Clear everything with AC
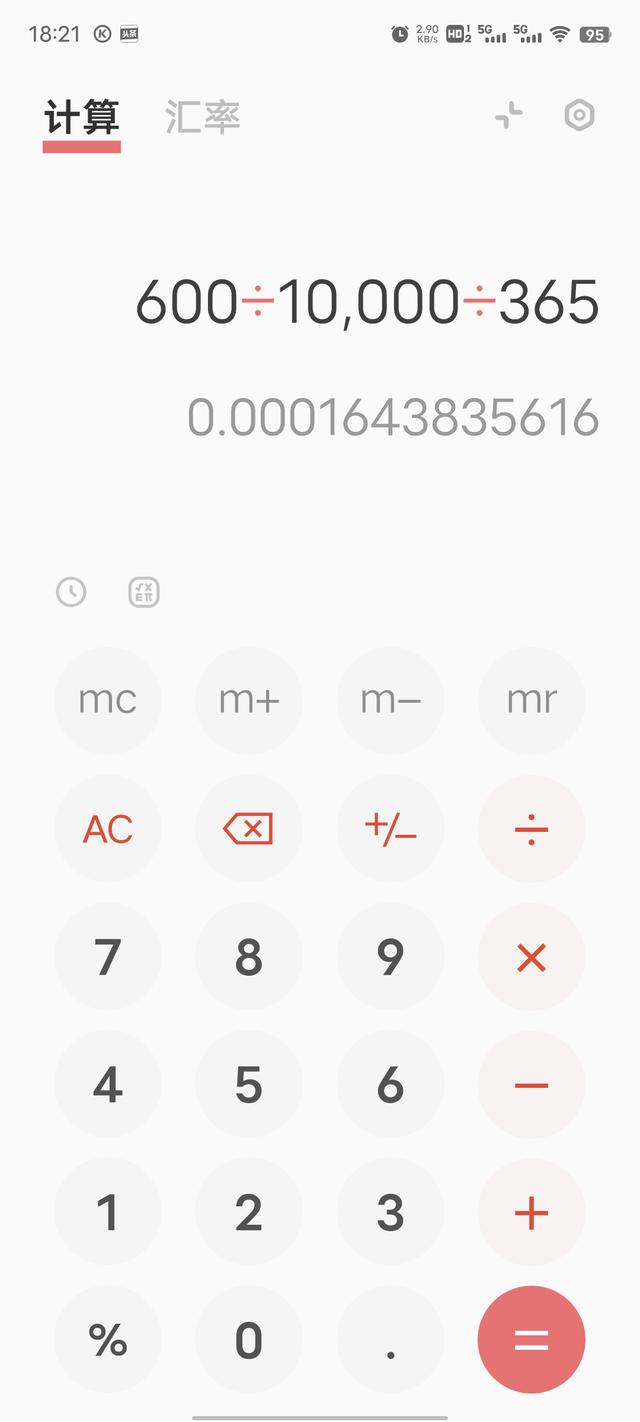The height and width of the screenshot is (1422, 640). click(x=108, y=829)
